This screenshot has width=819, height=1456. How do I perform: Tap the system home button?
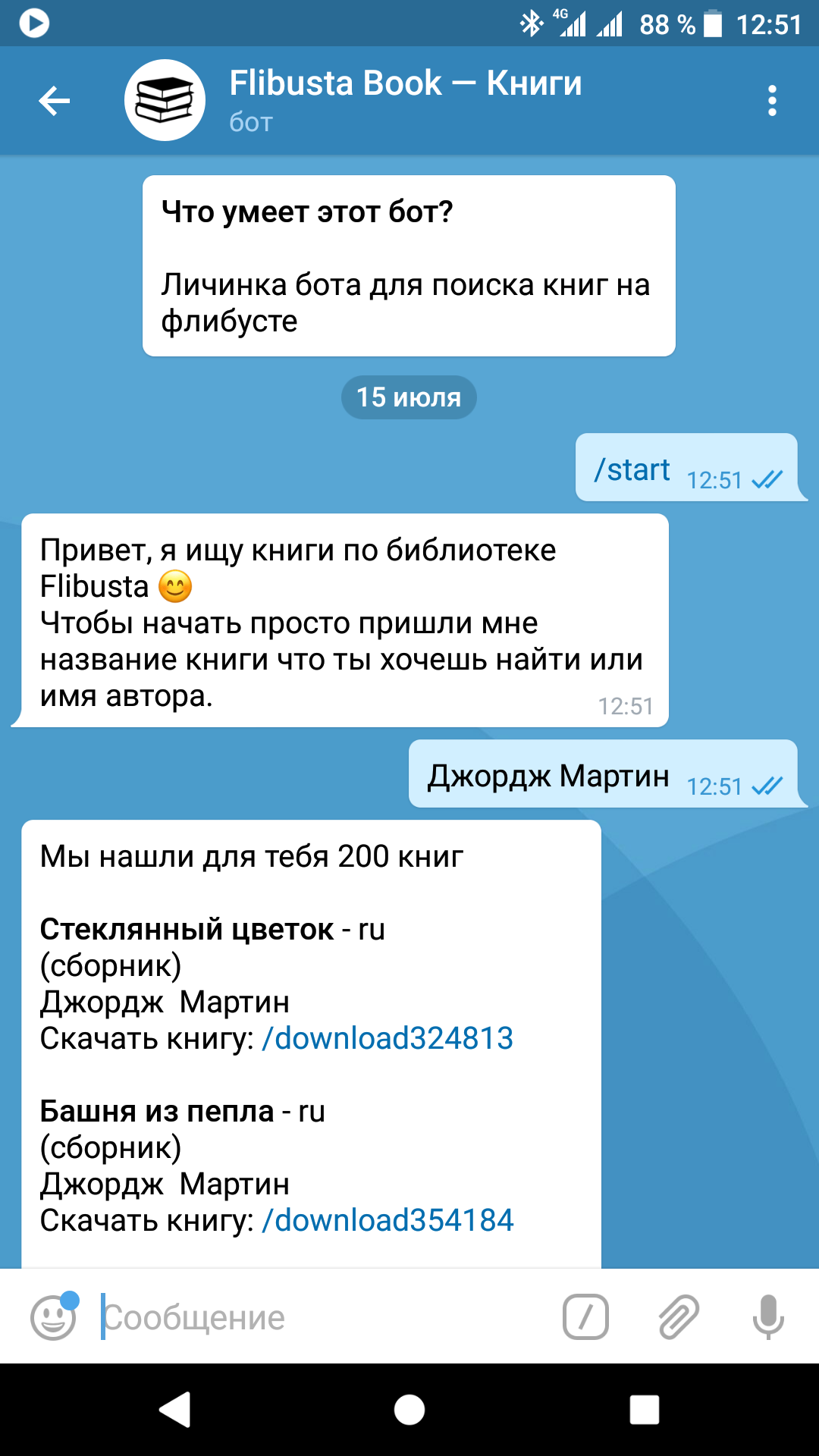tap(409, 1410)
